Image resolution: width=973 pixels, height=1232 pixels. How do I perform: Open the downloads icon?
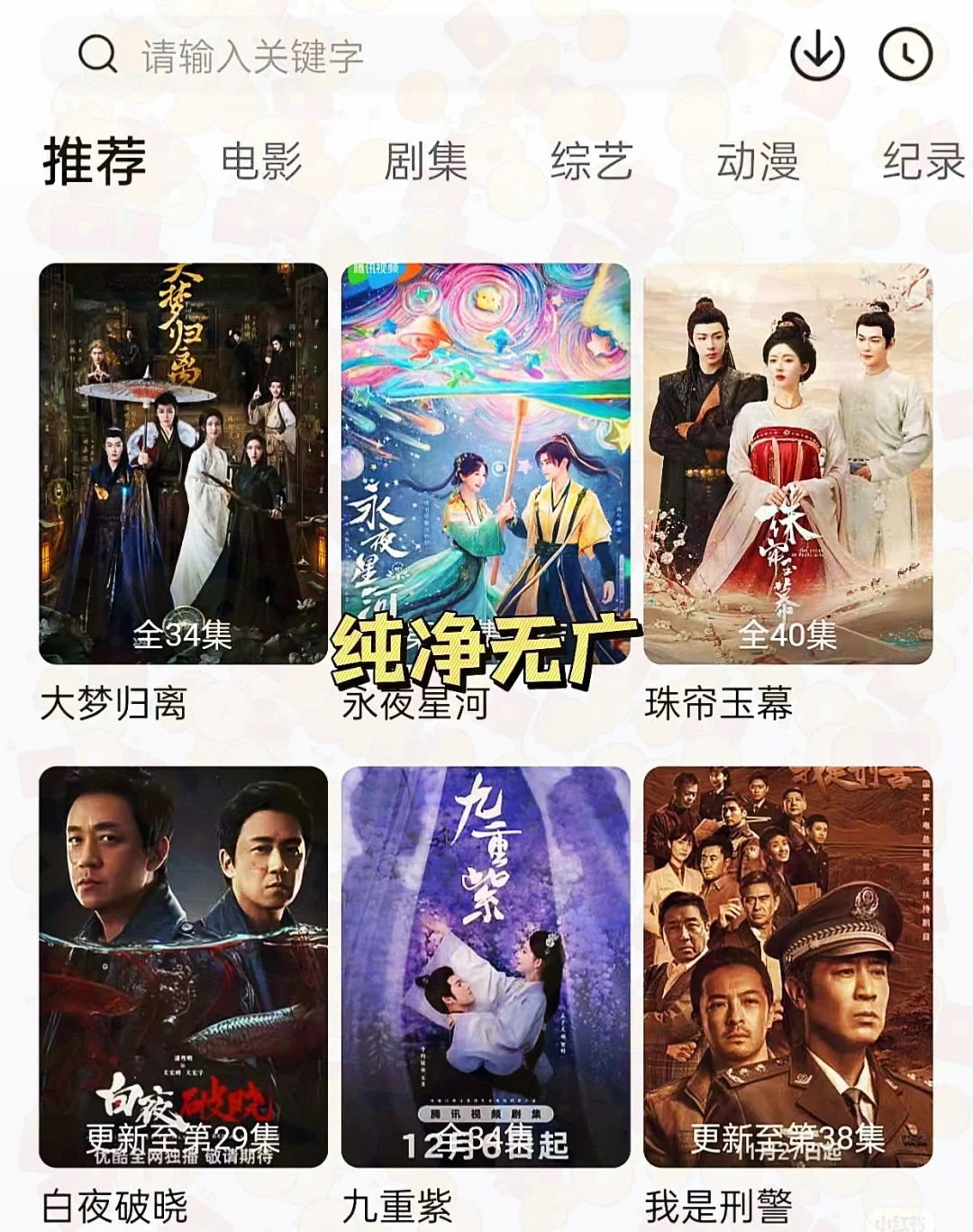coord(816,54)
